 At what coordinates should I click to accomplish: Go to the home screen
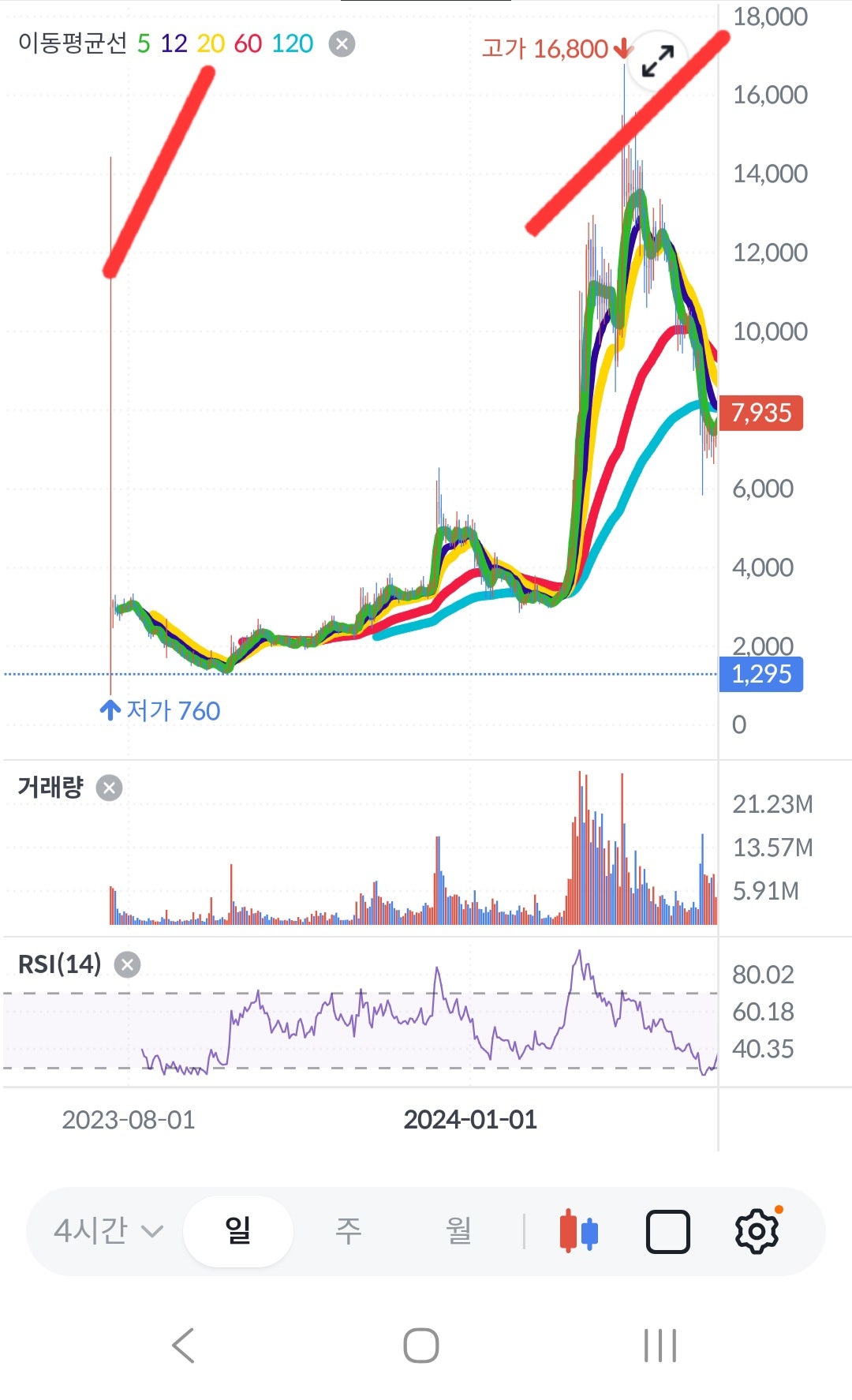(x=421, y=1346)
